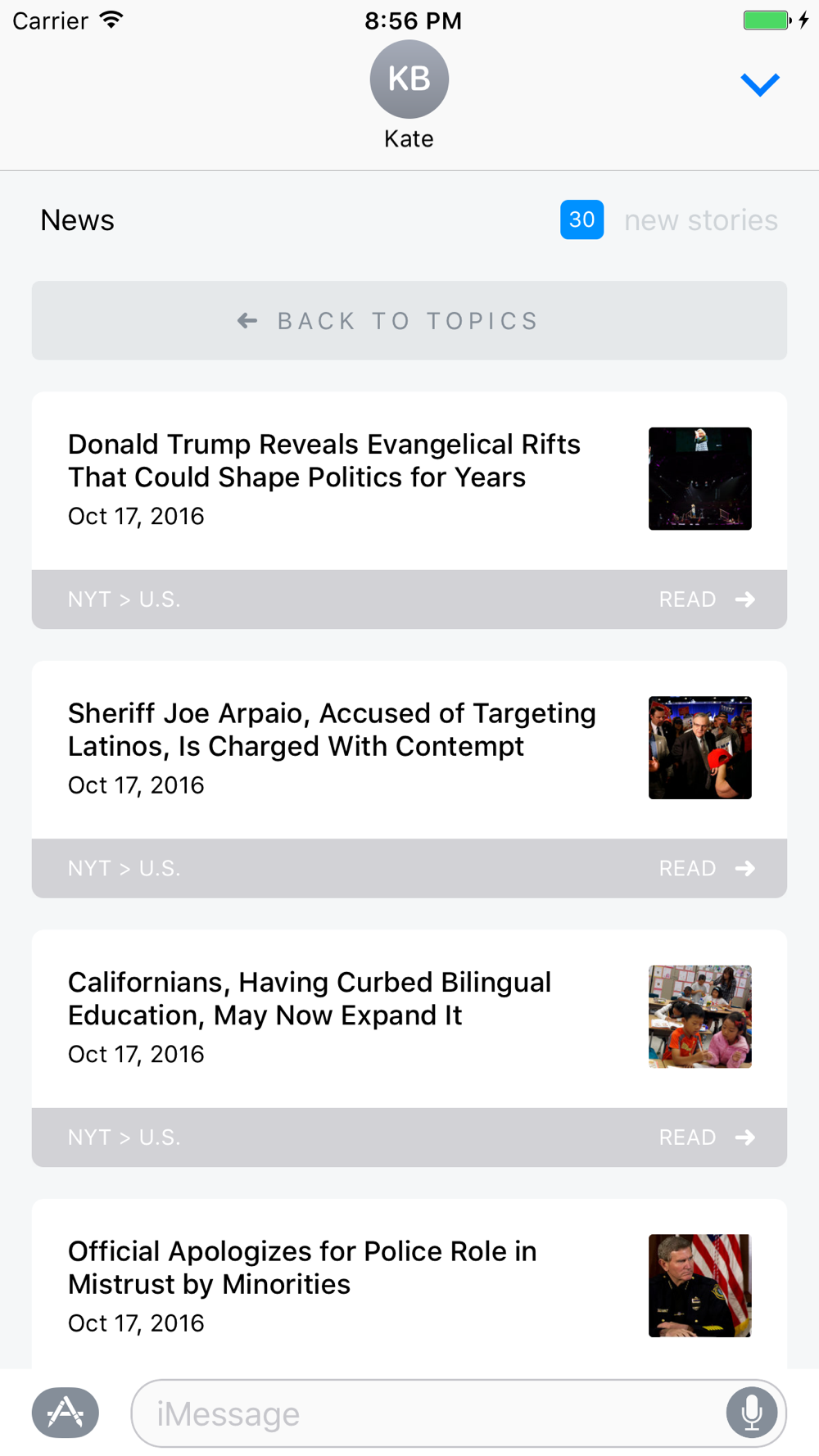This screenshot has width=819, height=1456.
Task: Focus the iMessage text field
Action: 428,1413
